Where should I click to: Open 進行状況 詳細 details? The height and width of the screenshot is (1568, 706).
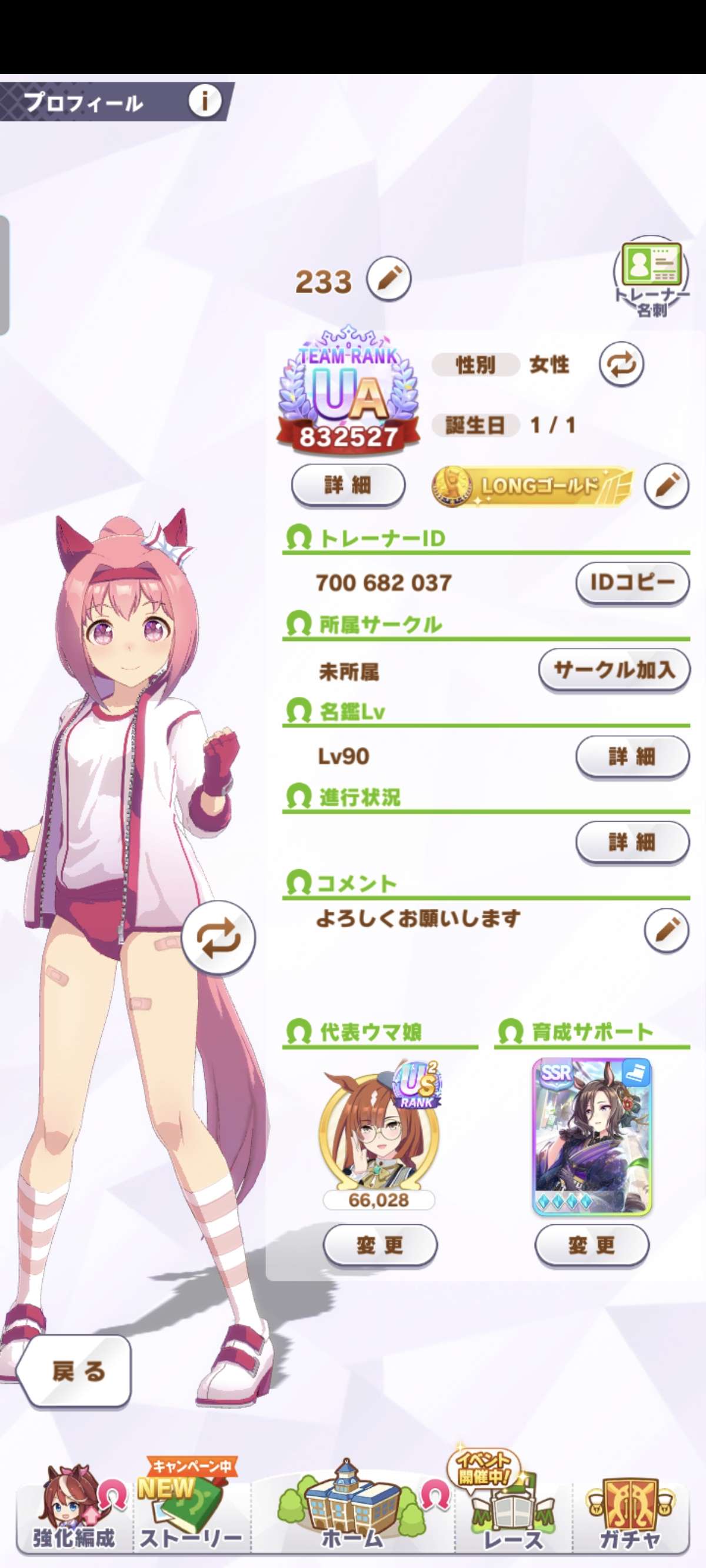632,842
